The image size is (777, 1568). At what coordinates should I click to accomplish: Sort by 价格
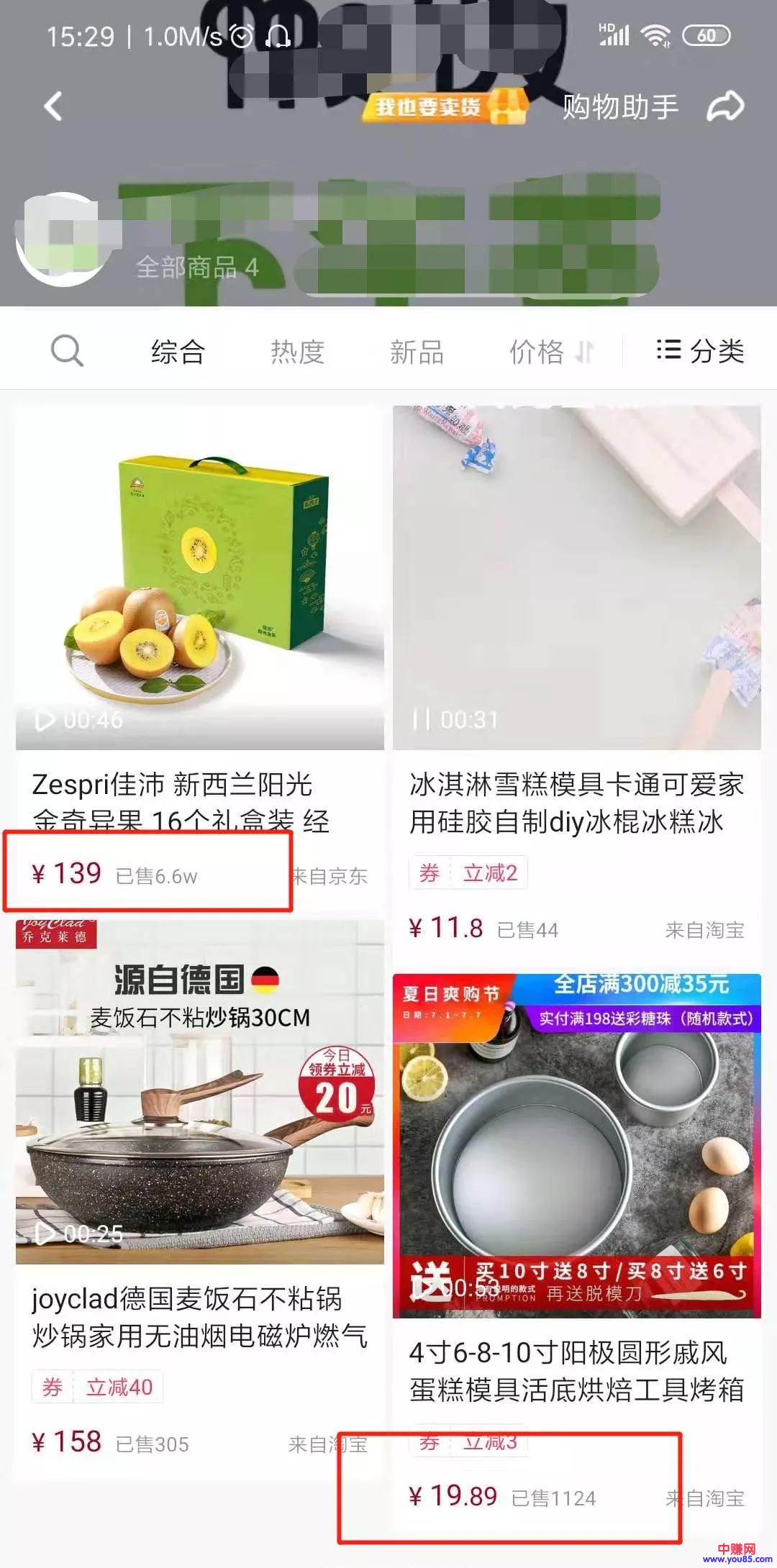pyautogui.click(x=550, y=352)
